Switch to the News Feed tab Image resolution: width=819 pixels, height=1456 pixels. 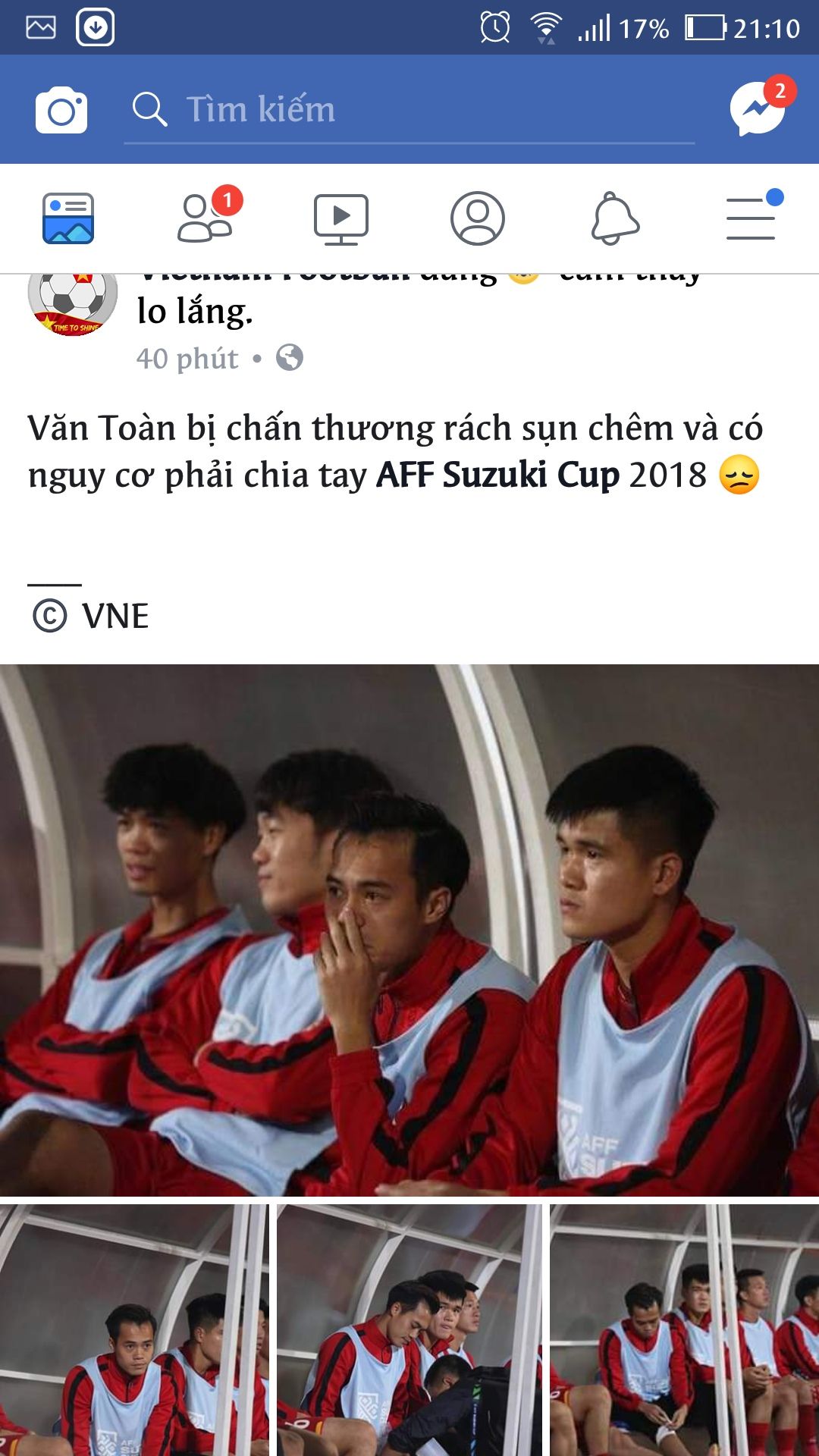click(68, 218)
